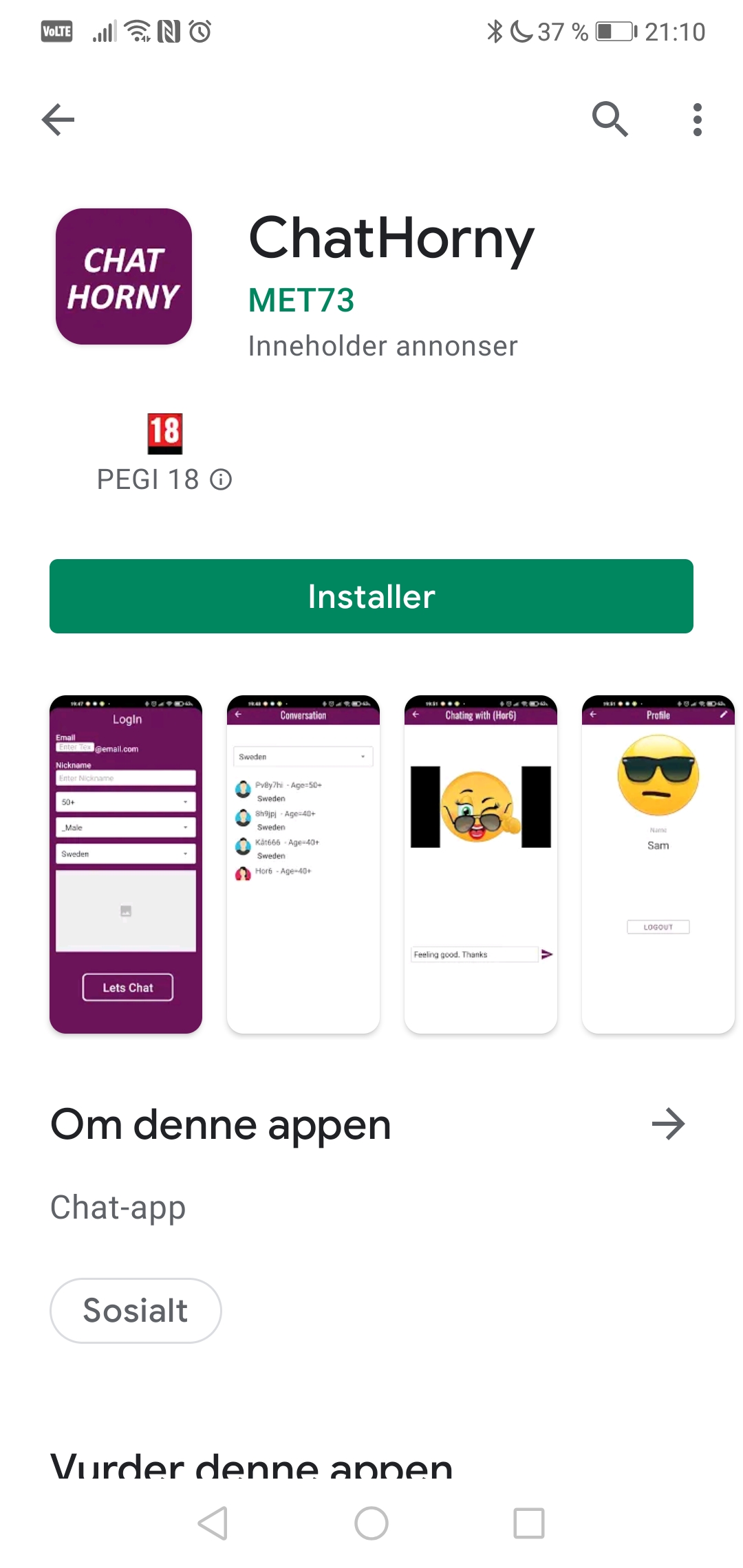The width and height of the screenshot is (743, 1568).
Task: Tap the system home button
Action: (x=371, y=1523)
